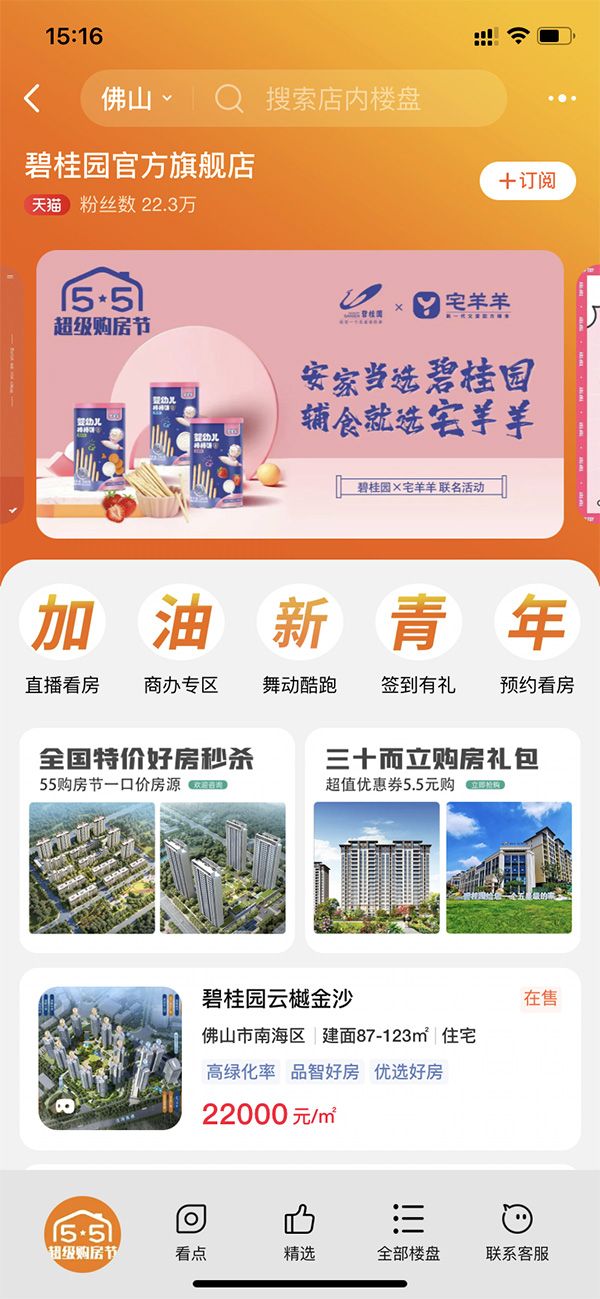Contact support via 联系客服

(517, 1233)
